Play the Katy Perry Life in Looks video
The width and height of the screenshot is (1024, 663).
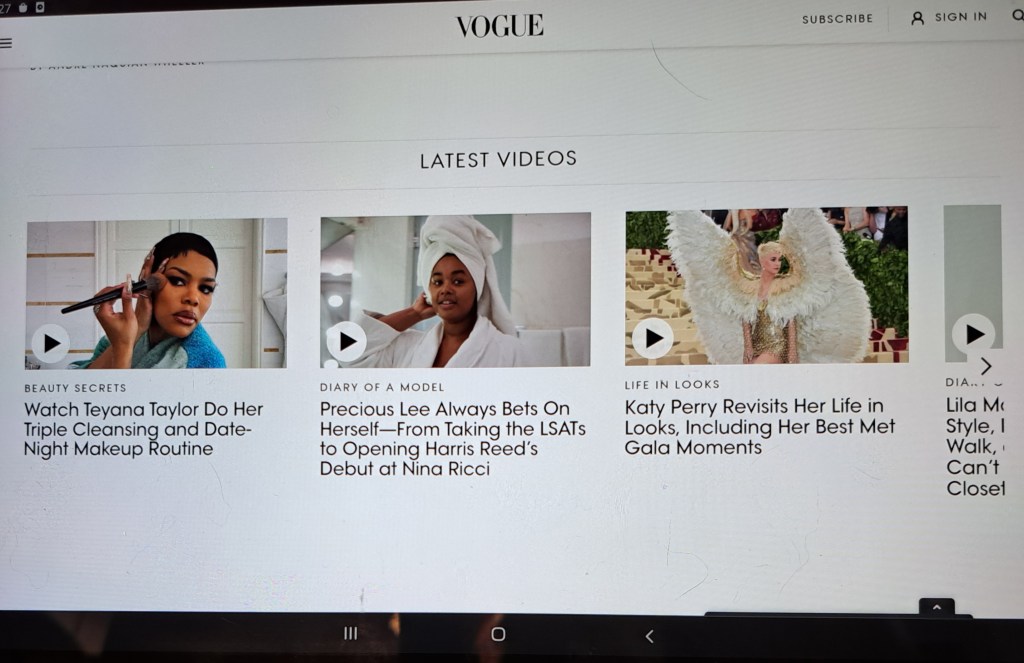653,338
